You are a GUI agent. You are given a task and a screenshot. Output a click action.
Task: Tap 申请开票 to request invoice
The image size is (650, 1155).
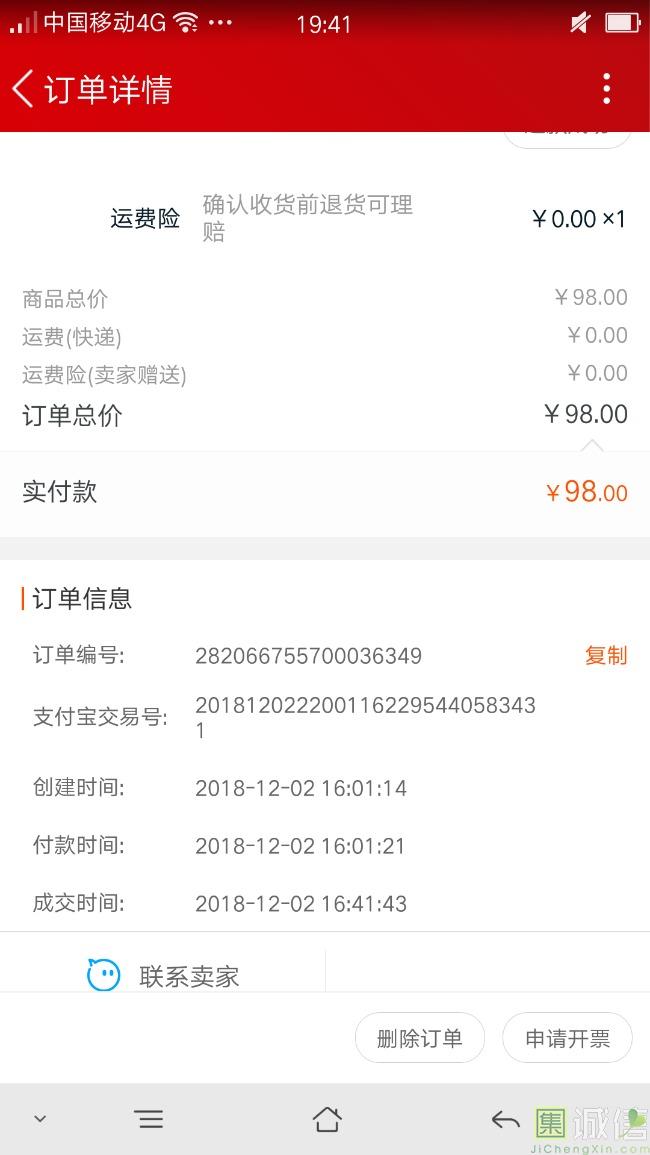[567, 1038]
